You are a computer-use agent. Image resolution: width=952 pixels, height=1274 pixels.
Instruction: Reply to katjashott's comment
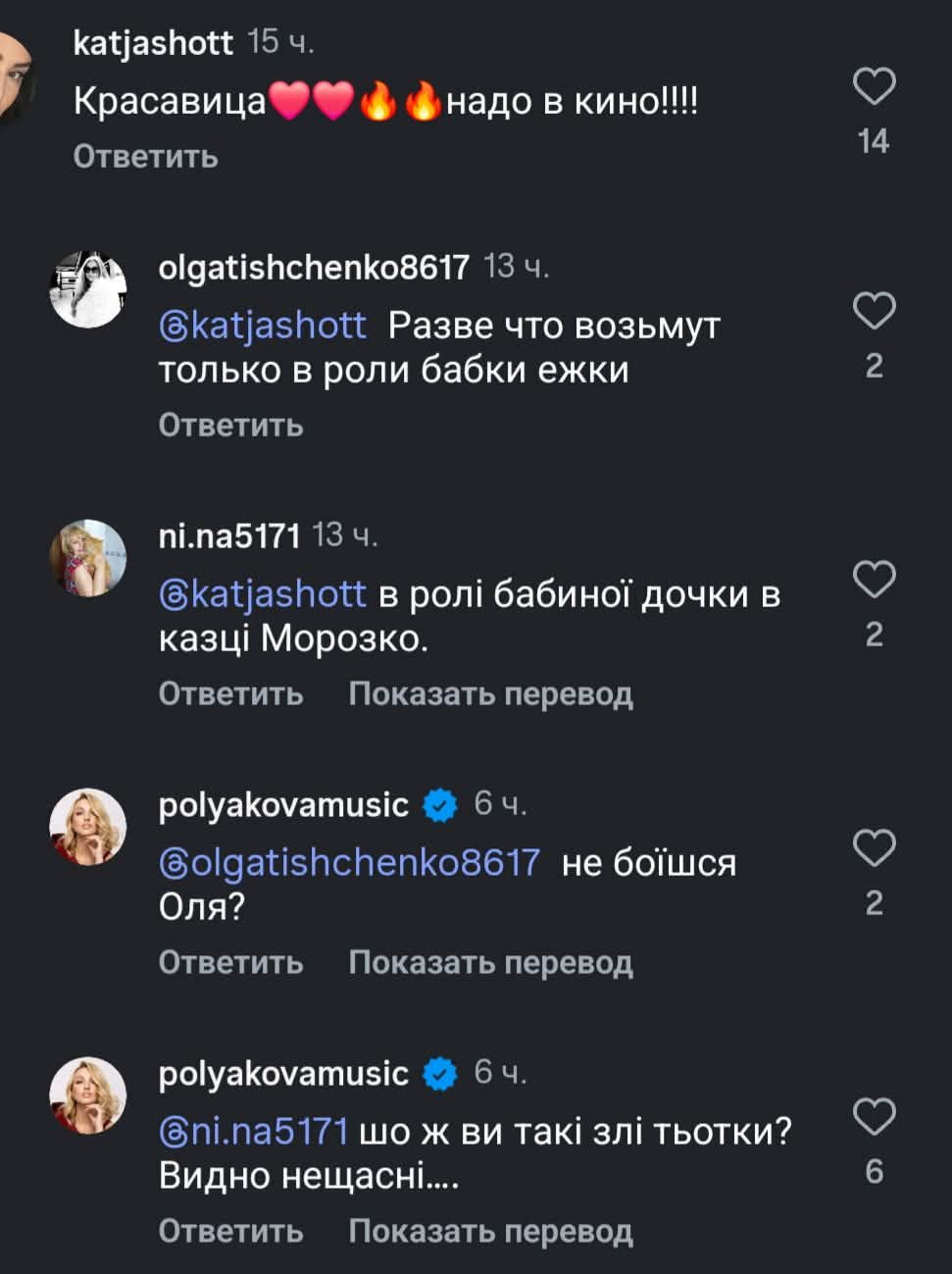click(145, 156)
